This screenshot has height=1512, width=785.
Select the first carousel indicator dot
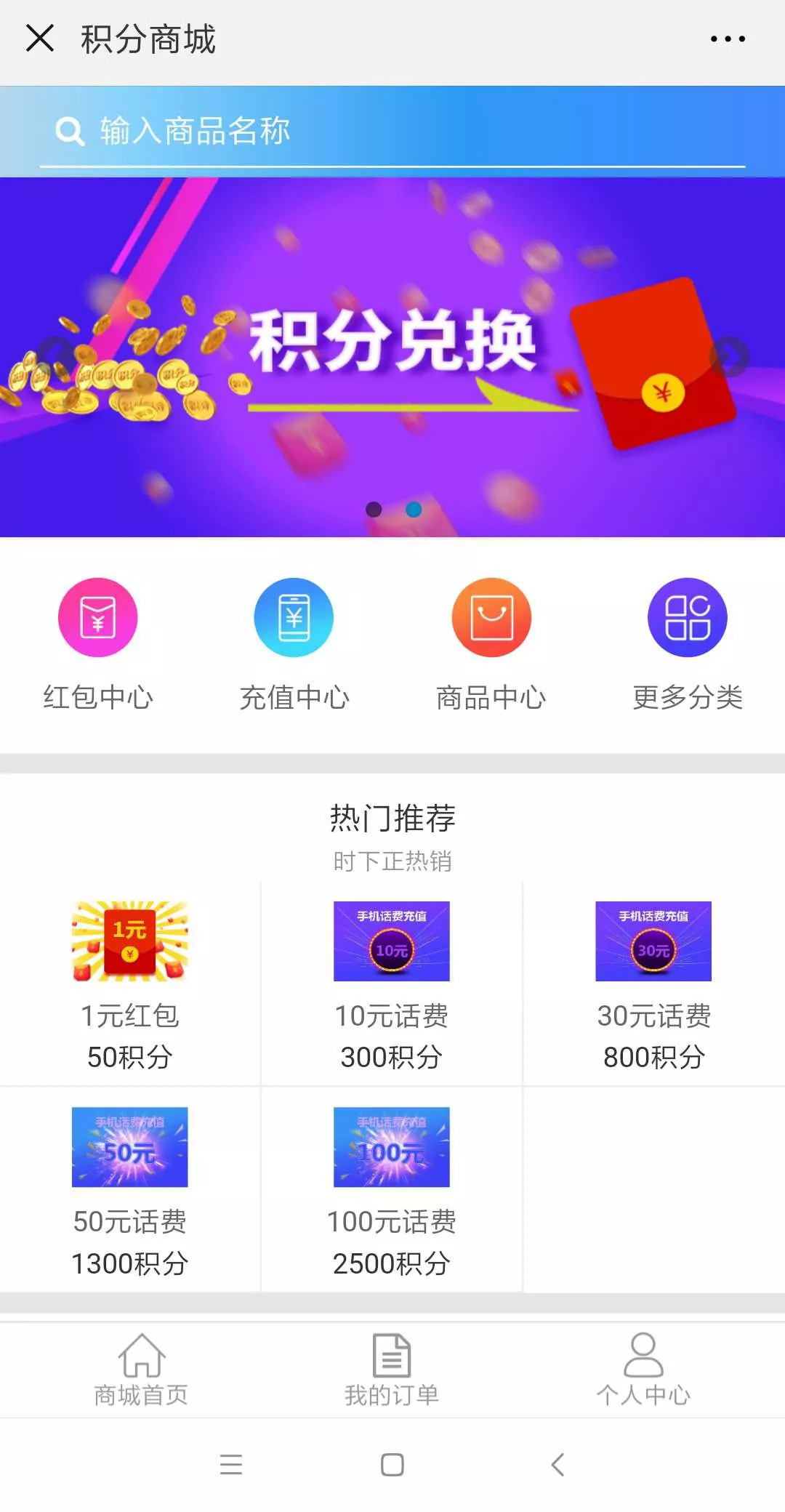(x=373, y=510)
